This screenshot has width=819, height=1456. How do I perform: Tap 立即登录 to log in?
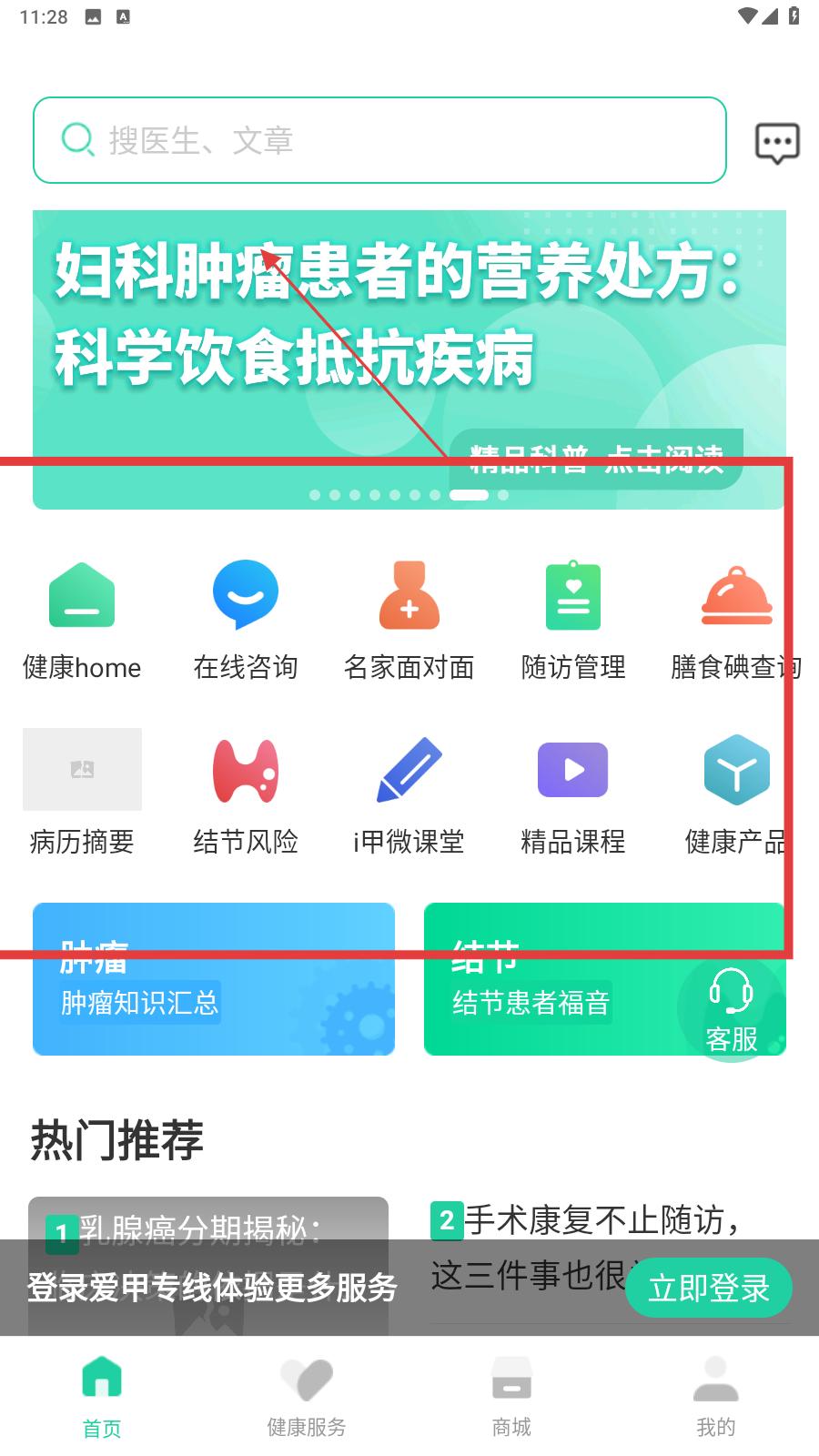coord(709,1288)
